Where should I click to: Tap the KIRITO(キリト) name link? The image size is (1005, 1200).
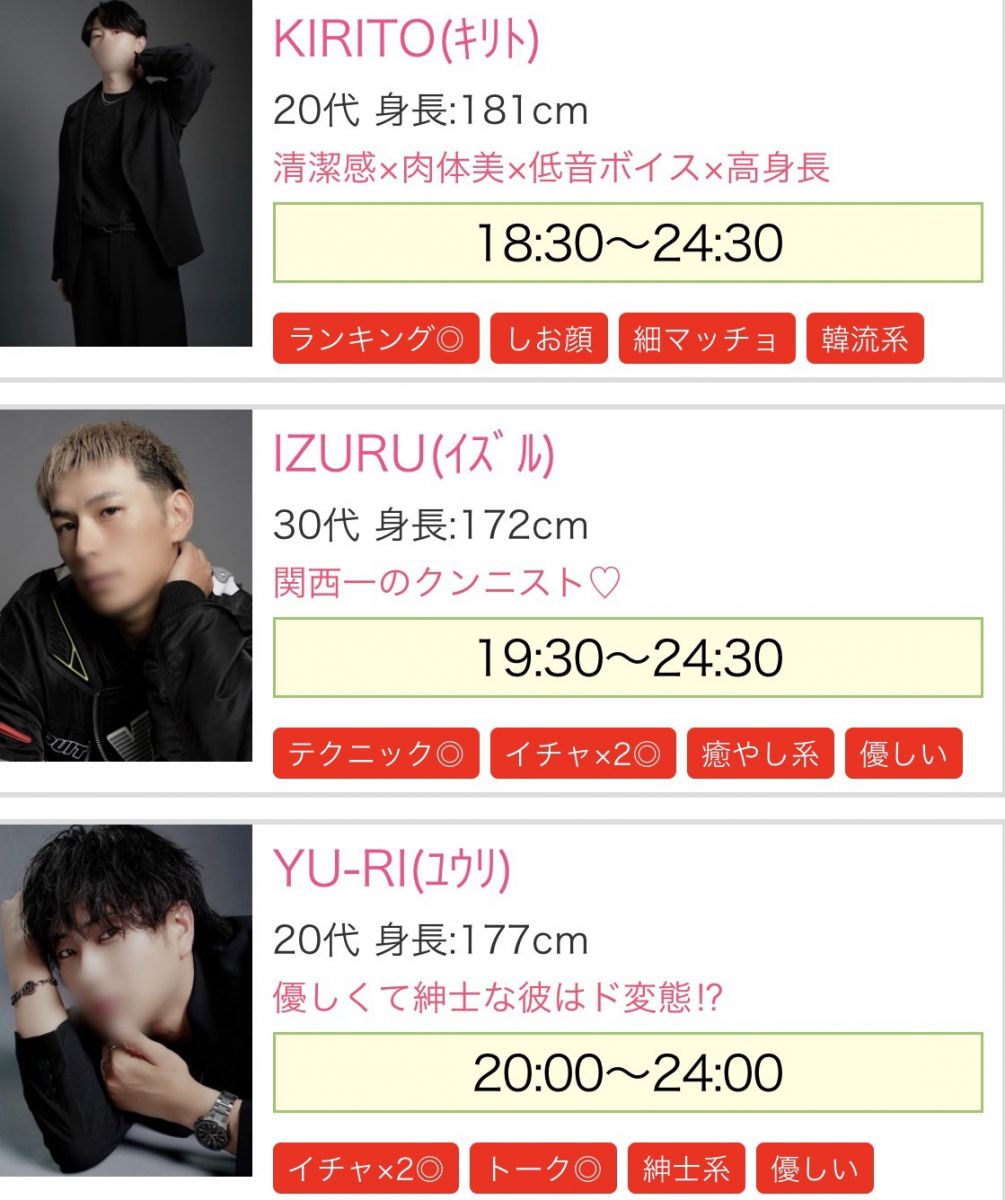406,40
